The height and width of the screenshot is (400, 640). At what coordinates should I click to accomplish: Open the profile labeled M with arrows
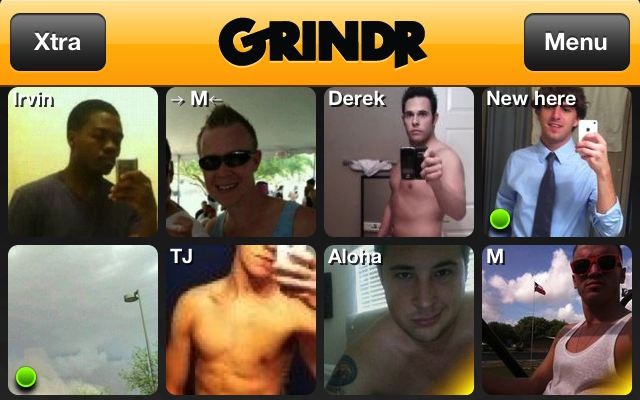click(x=241, y=162)
